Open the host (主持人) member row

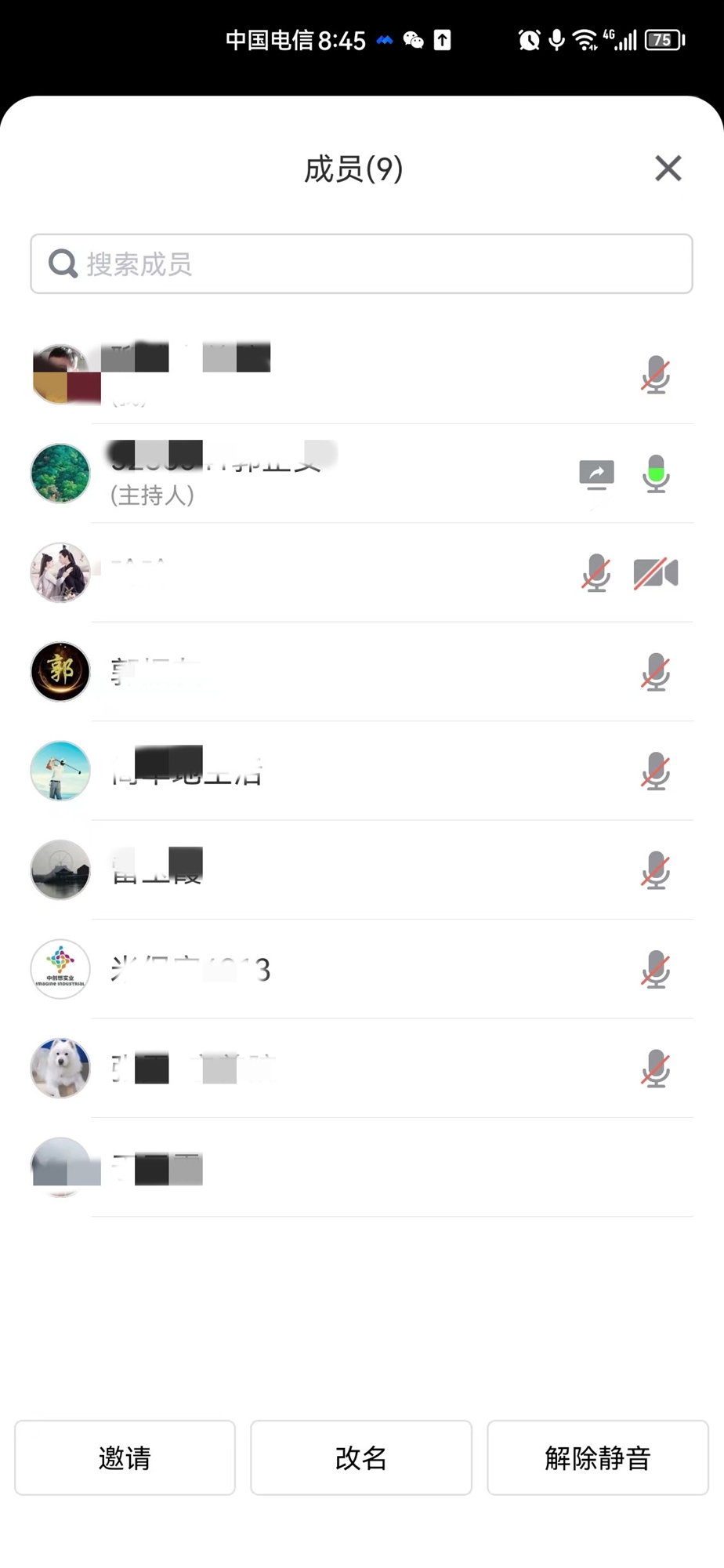313,474
